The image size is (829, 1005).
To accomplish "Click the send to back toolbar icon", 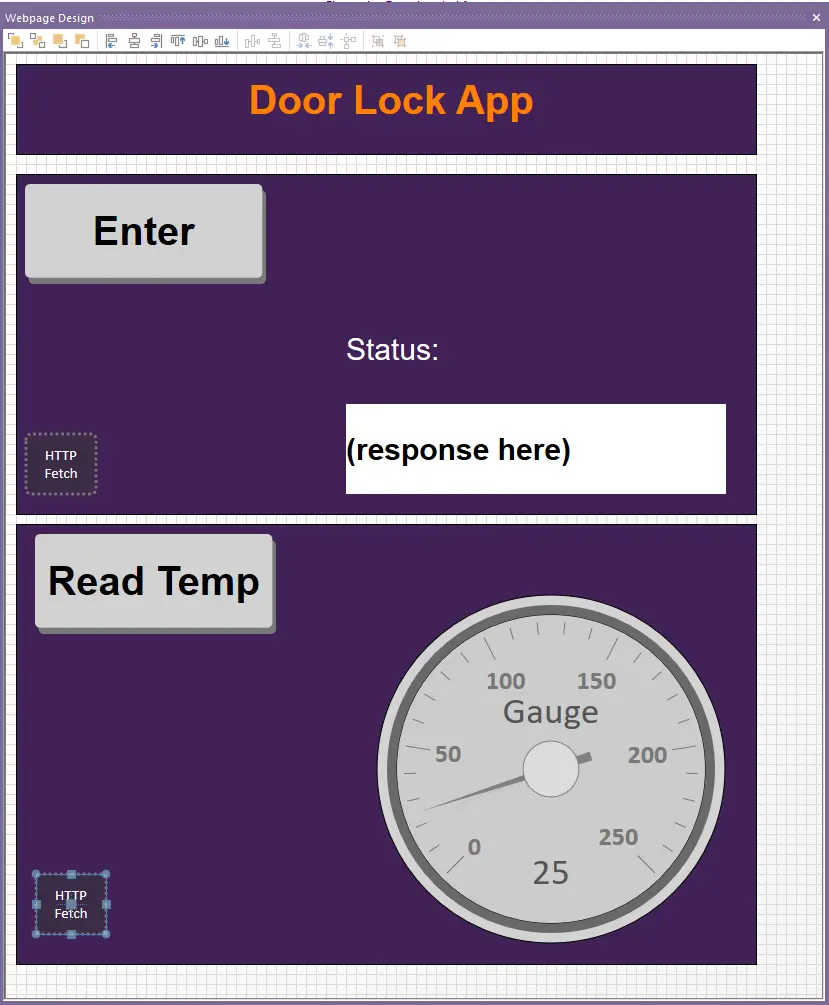I will point(37,41).
